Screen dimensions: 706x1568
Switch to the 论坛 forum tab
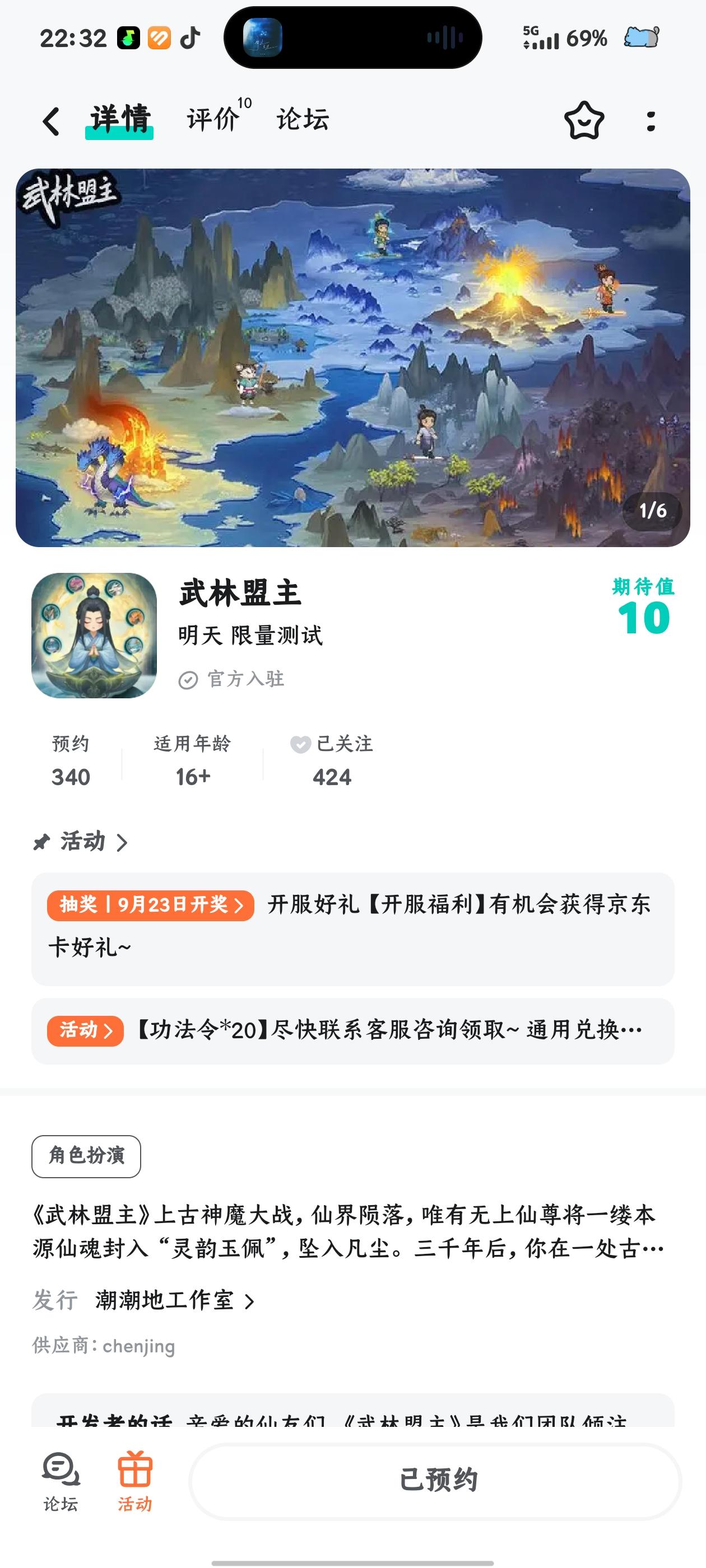click(301, 120)
